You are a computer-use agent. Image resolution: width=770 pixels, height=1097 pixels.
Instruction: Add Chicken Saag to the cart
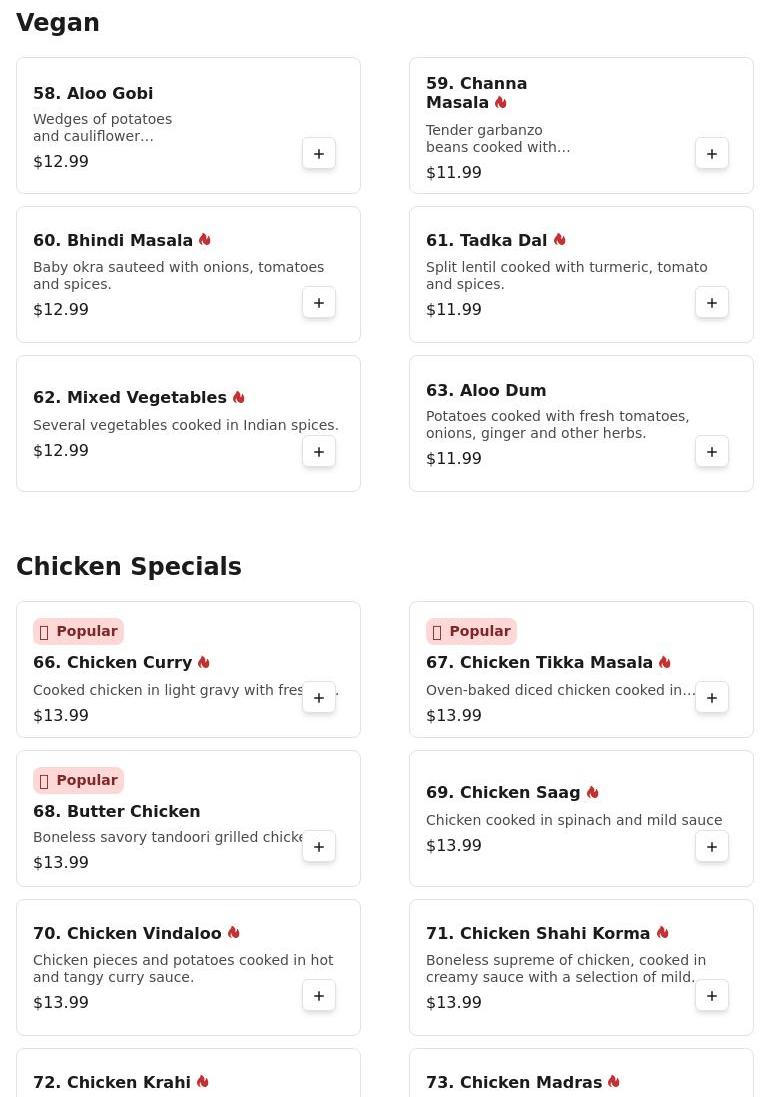712,847
